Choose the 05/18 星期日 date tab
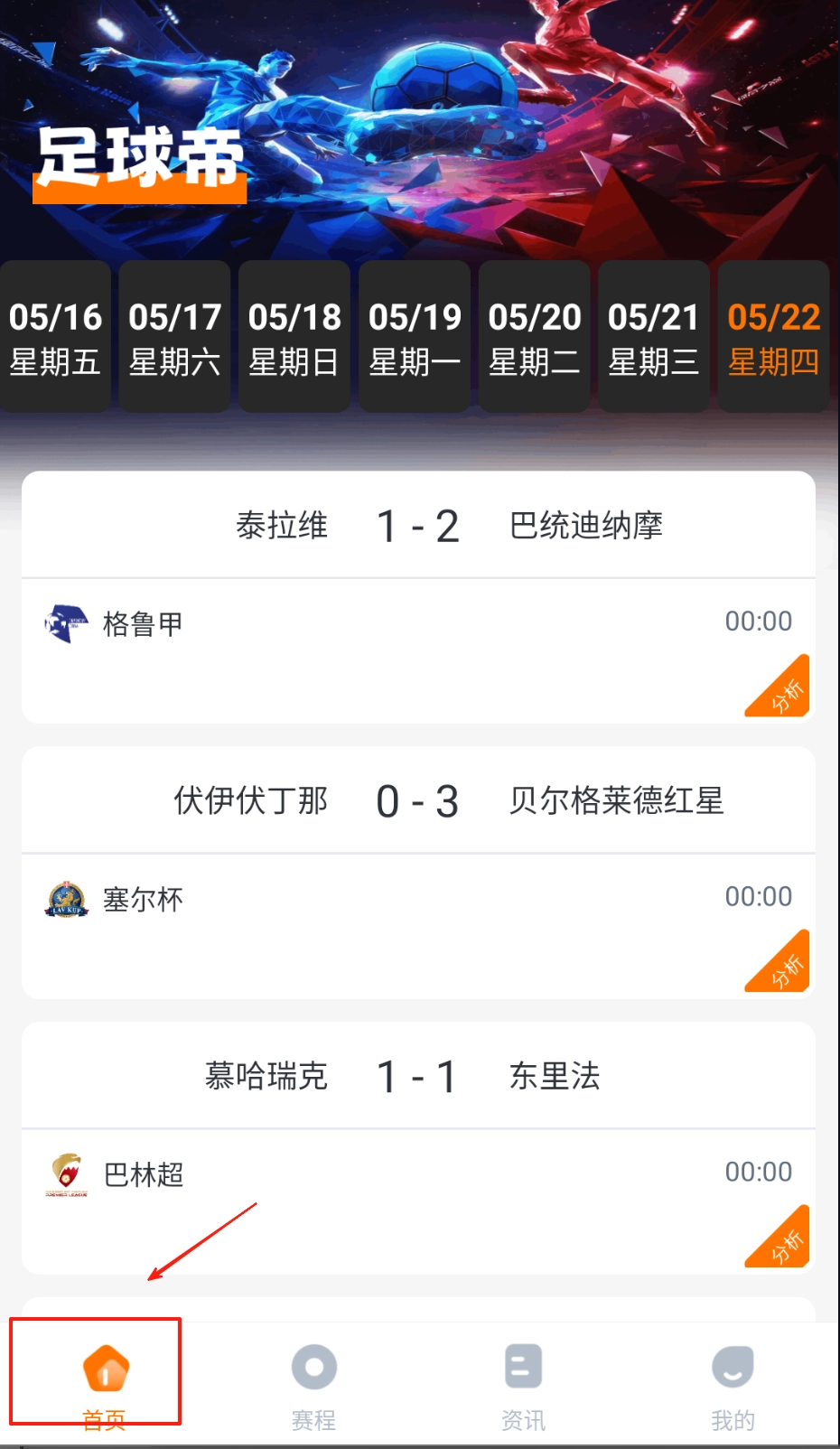This screenshot has height=1449, width=840. (x=294, y=337)
